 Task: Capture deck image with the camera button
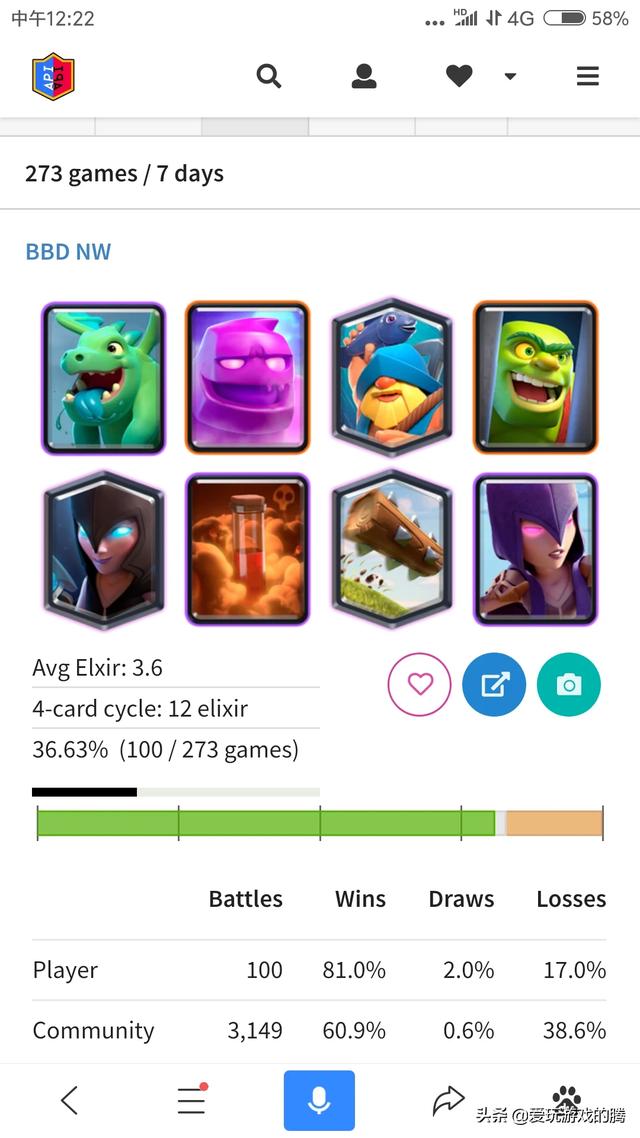(568, 684)
